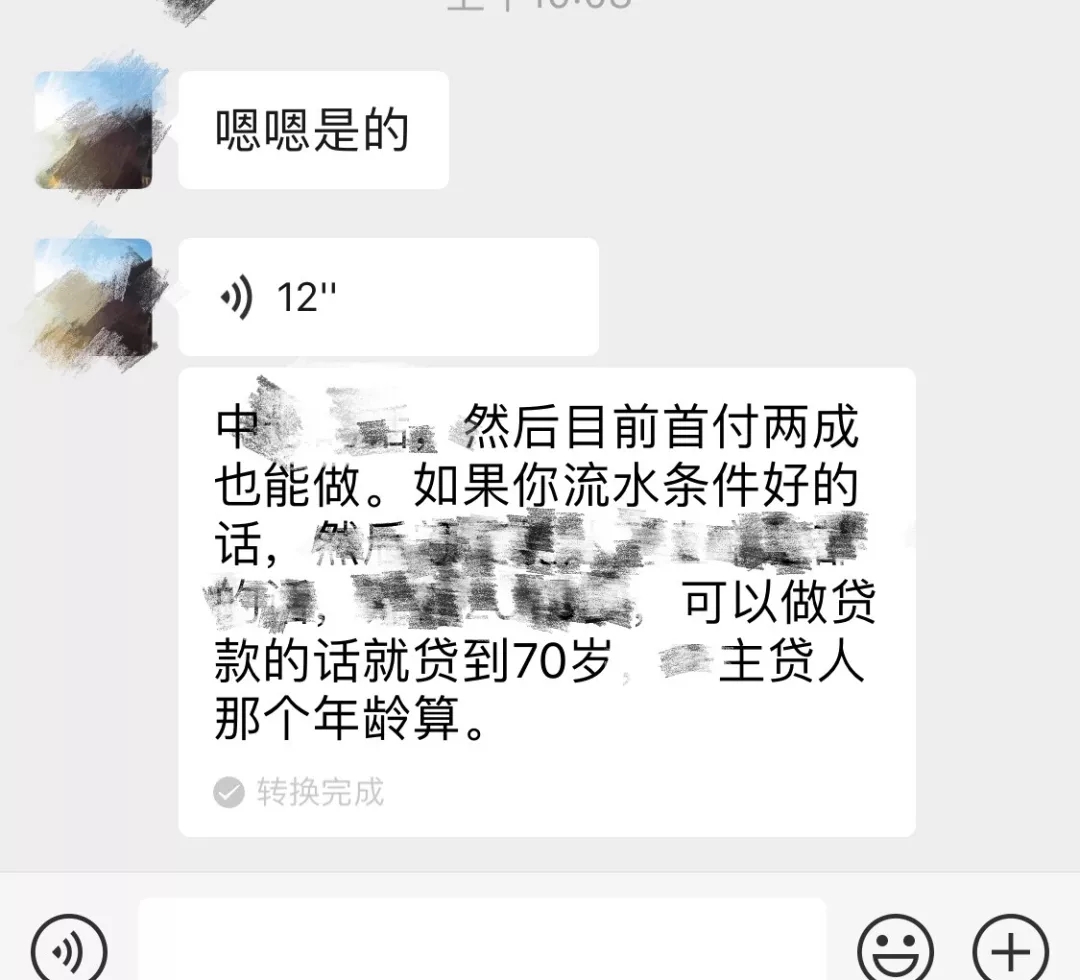Play the 12-second voice message
Image resolution: width=1080 pixels, height=980 pixels.
[388, 297]
